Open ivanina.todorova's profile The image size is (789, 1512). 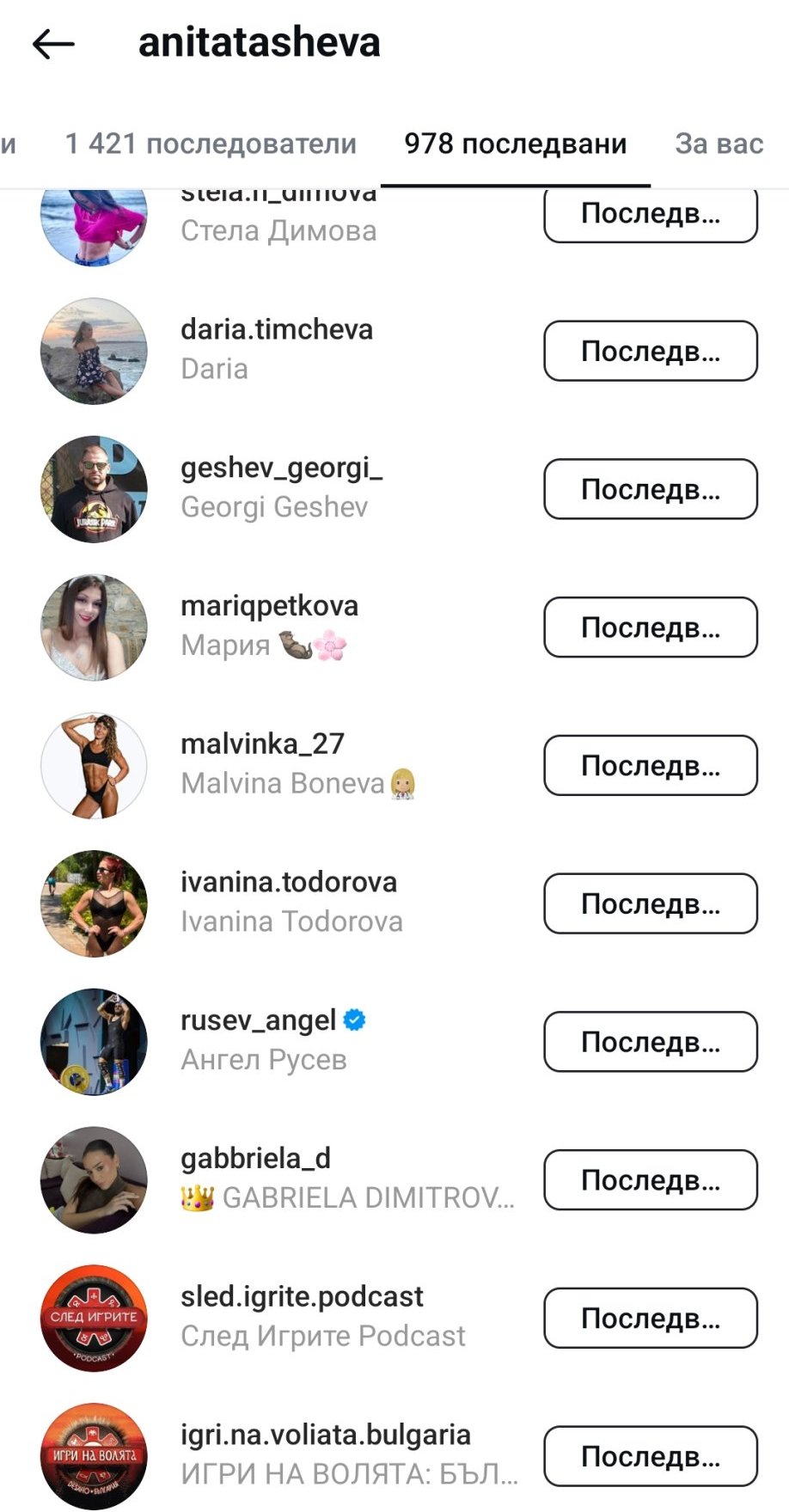(288, 883)
